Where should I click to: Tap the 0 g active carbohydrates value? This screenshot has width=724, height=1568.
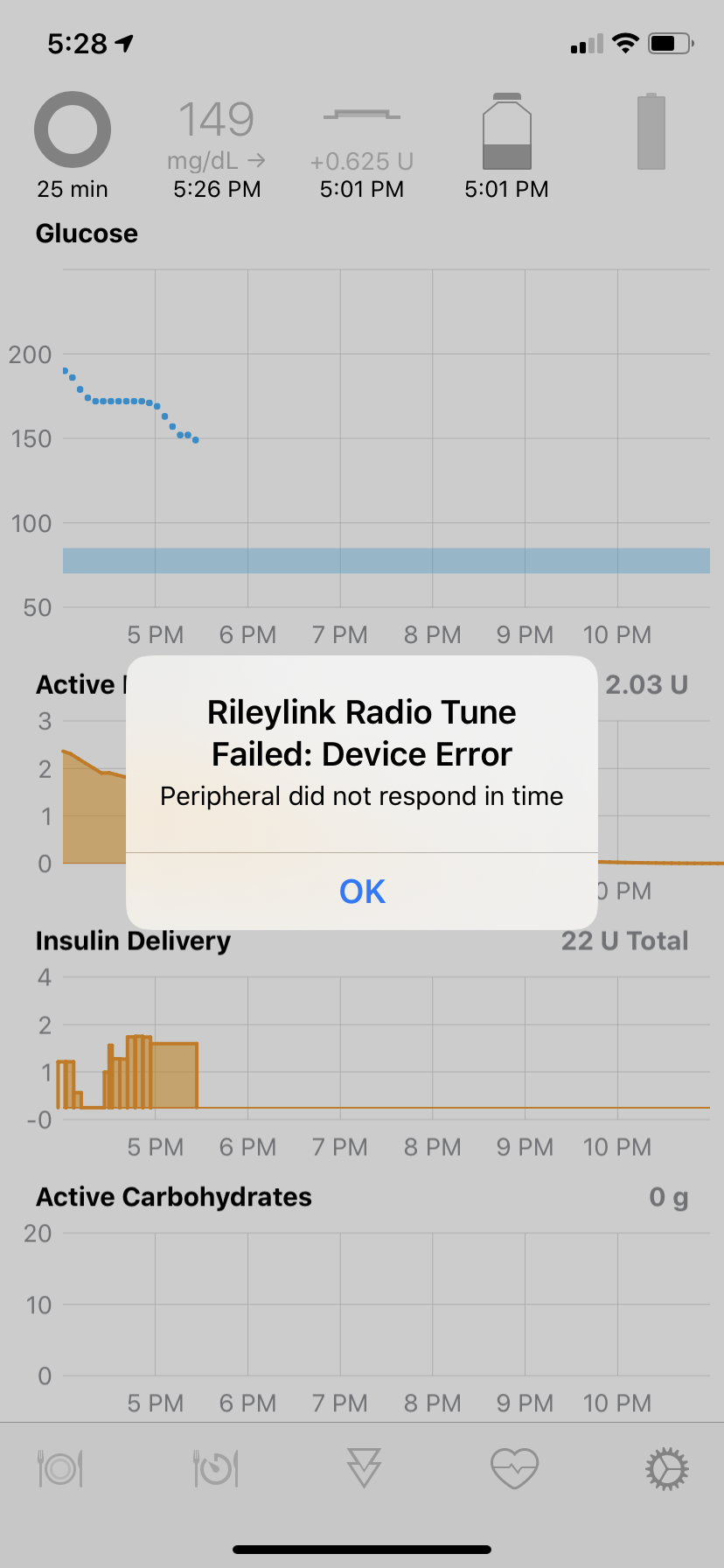click(668, 1198)
